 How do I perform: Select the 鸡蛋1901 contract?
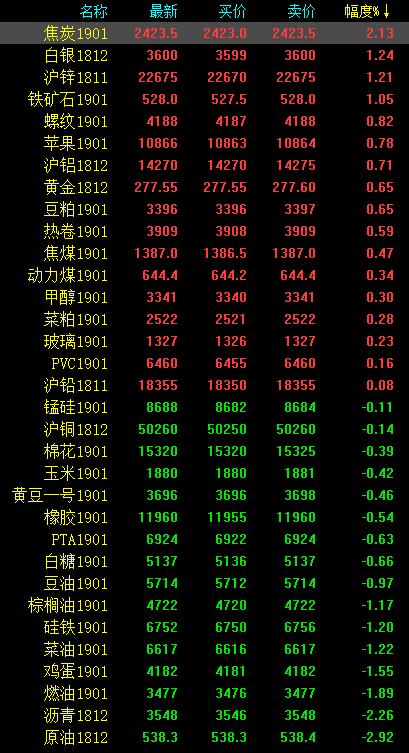coord(204,671)
